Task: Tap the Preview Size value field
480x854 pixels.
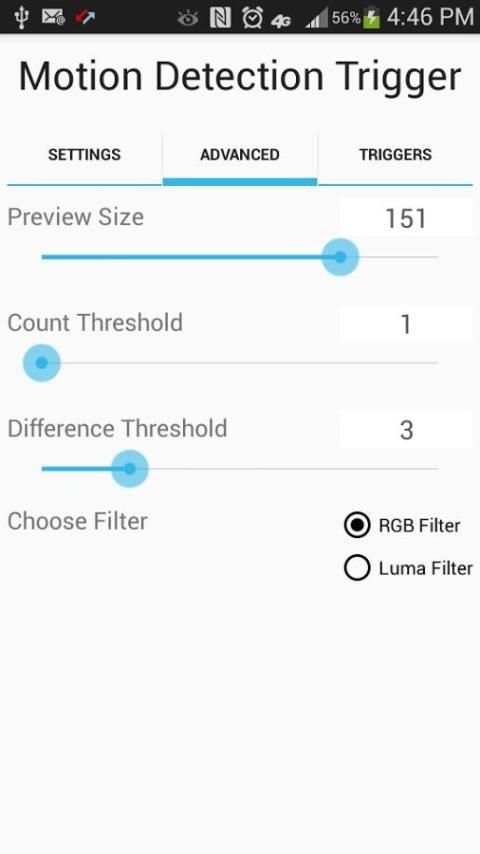Action: pos(406,218)
